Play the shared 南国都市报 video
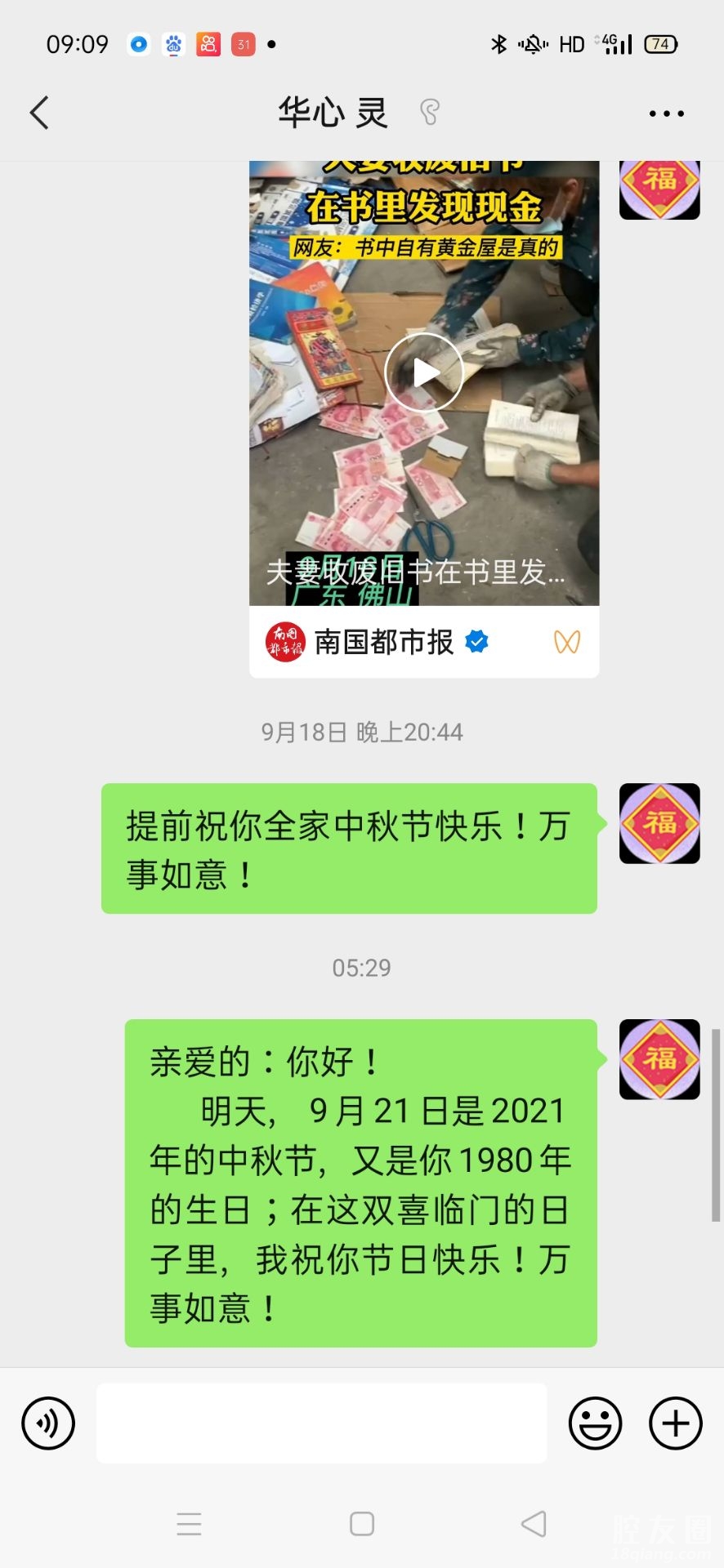 pos(424,372)
